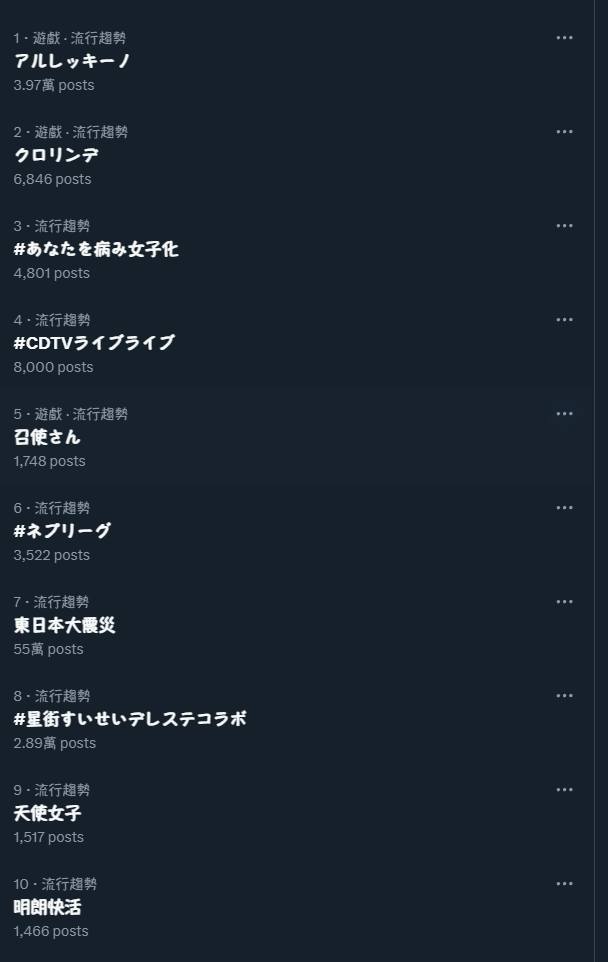Open trending topic クロリンデ
The image size is (608, 962).
(56, 155)
